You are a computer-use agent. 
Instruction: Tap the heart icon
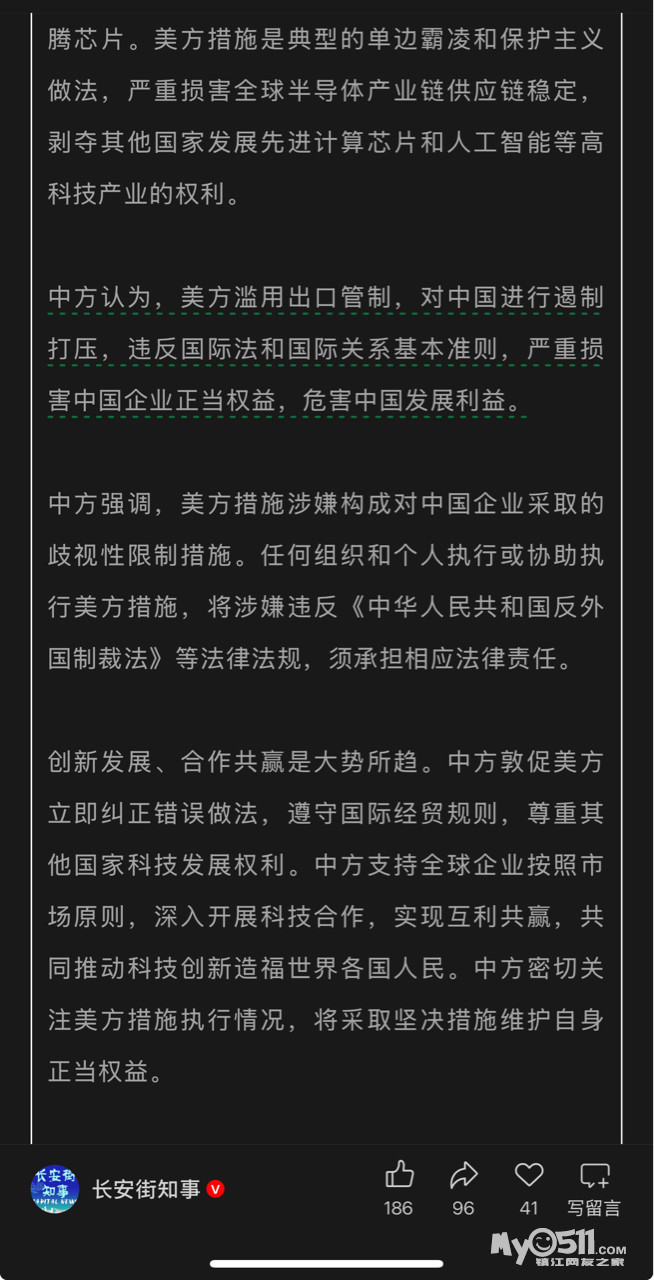529,1175
